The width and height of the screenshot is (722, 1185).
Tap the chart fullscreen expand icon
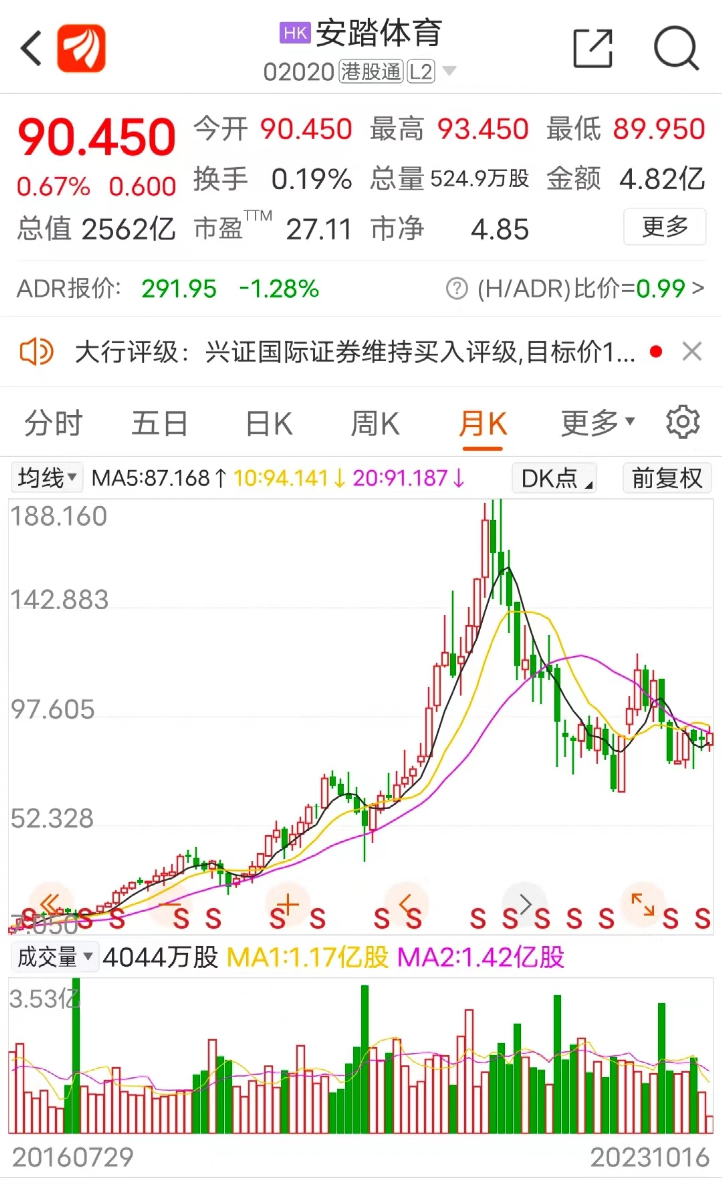tap(643, 904)
